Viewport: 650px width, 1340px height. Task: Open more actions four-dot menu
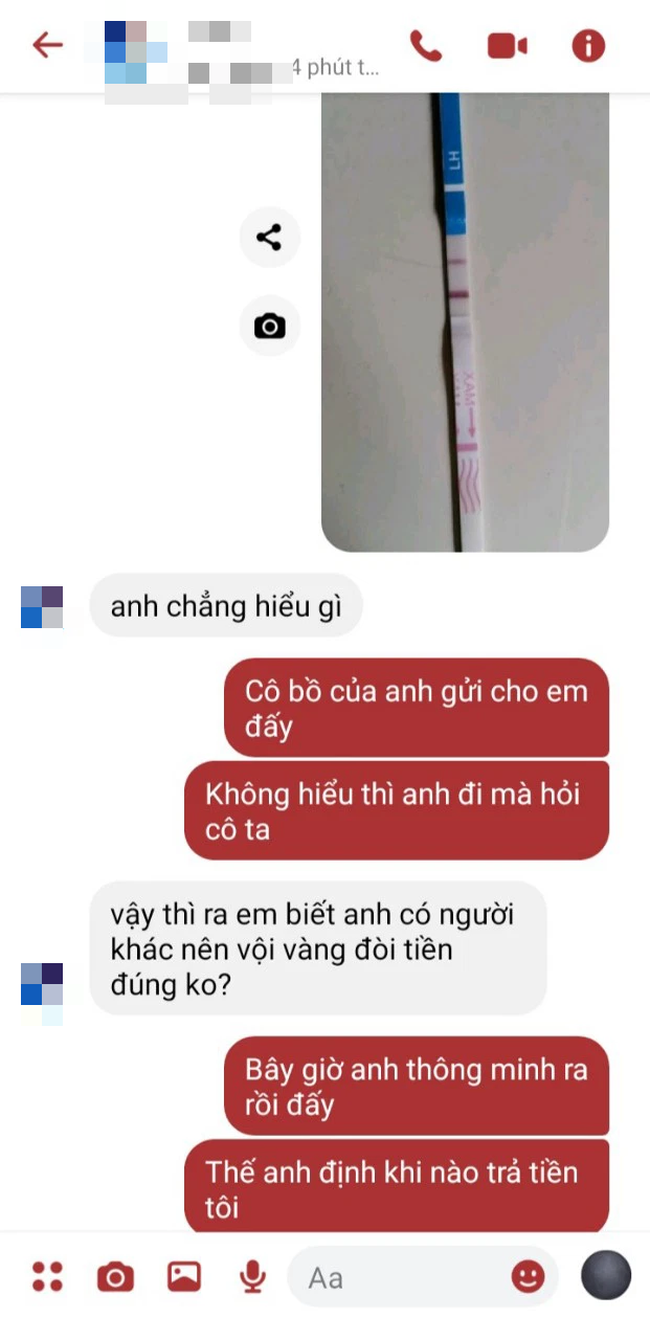pyautogui.click(x=47, y=1276)
